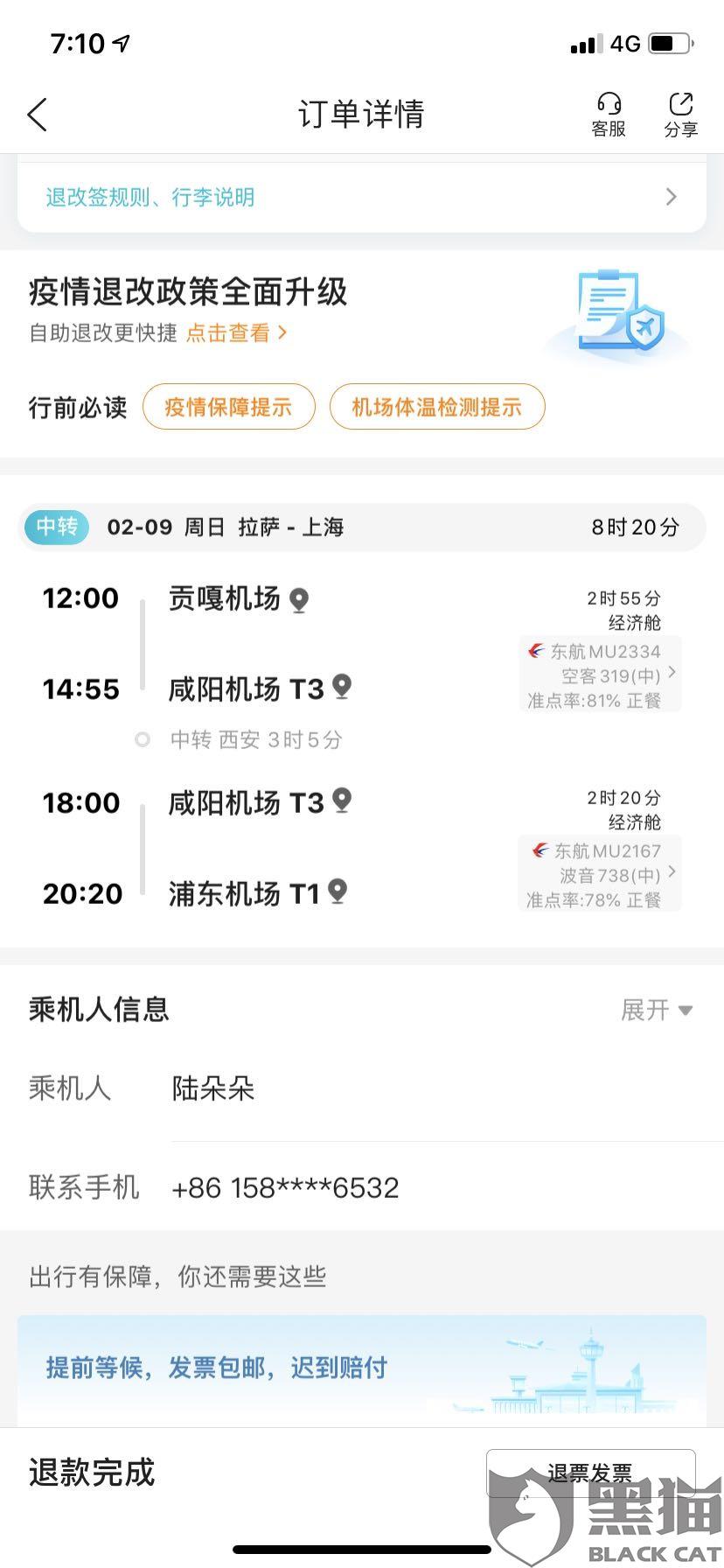View flight details for 东航MU2334
The image size is (724, 1568).
coord(600,674)
